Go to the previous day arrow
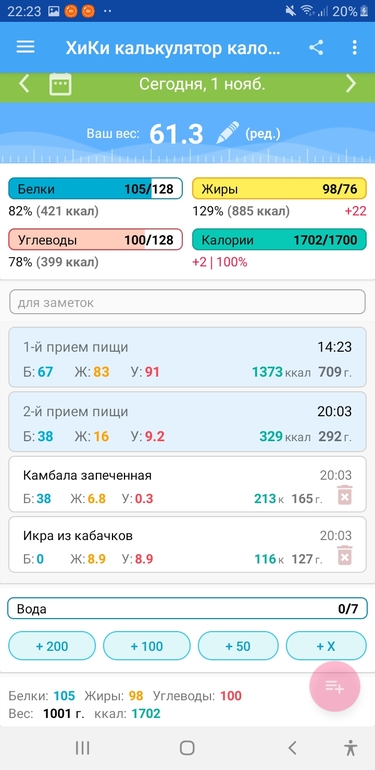 [24, 84]
